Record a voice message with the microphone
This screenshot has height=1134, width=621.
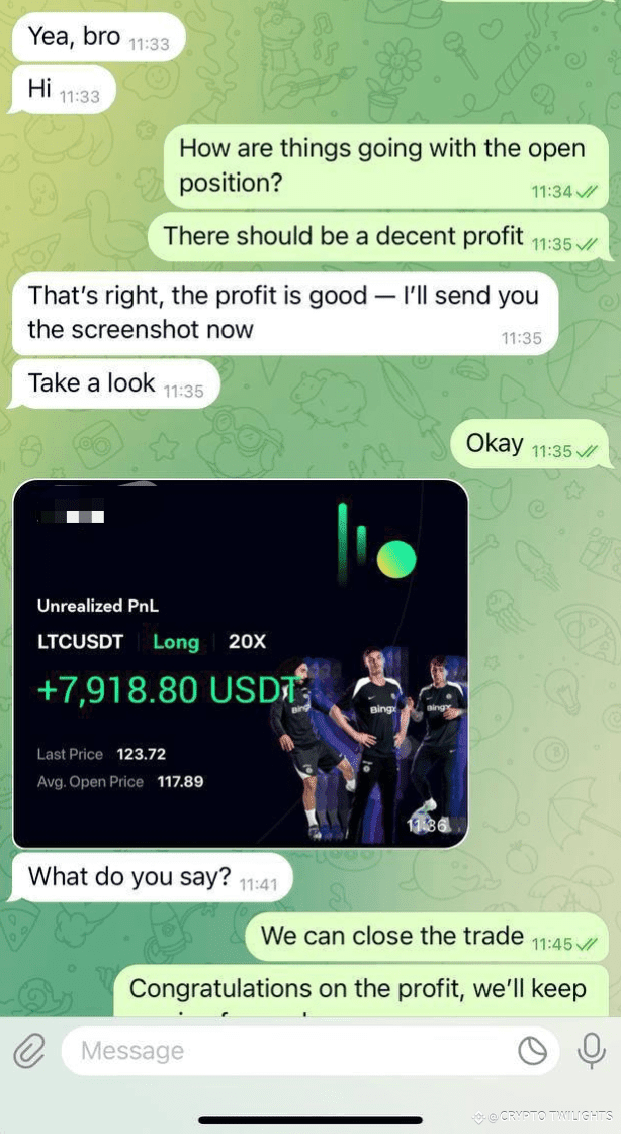[x=591, y=1050]
